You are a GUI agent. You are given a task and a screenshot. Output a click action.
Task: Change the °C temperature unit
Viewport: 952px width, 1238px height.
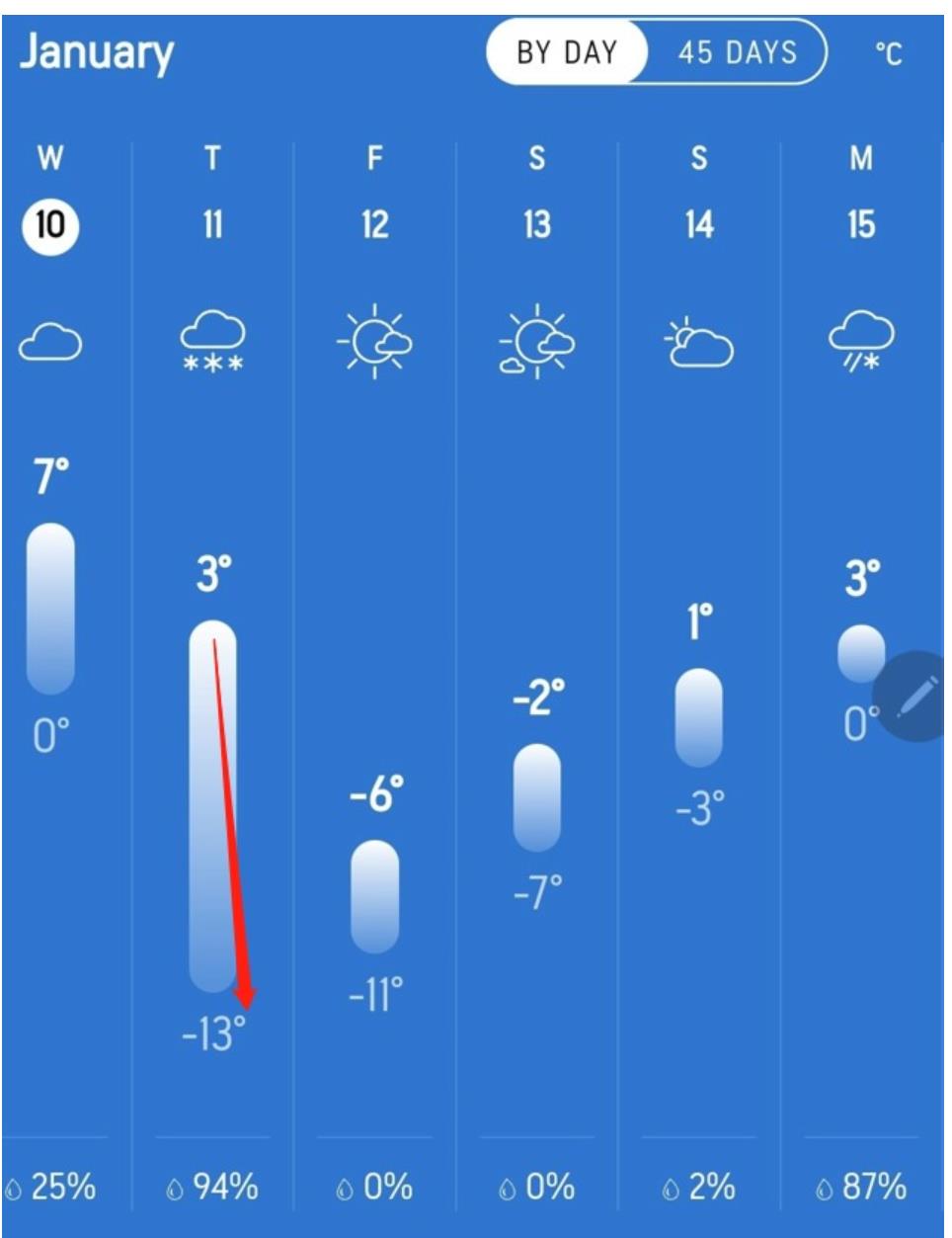coord(888,53)
